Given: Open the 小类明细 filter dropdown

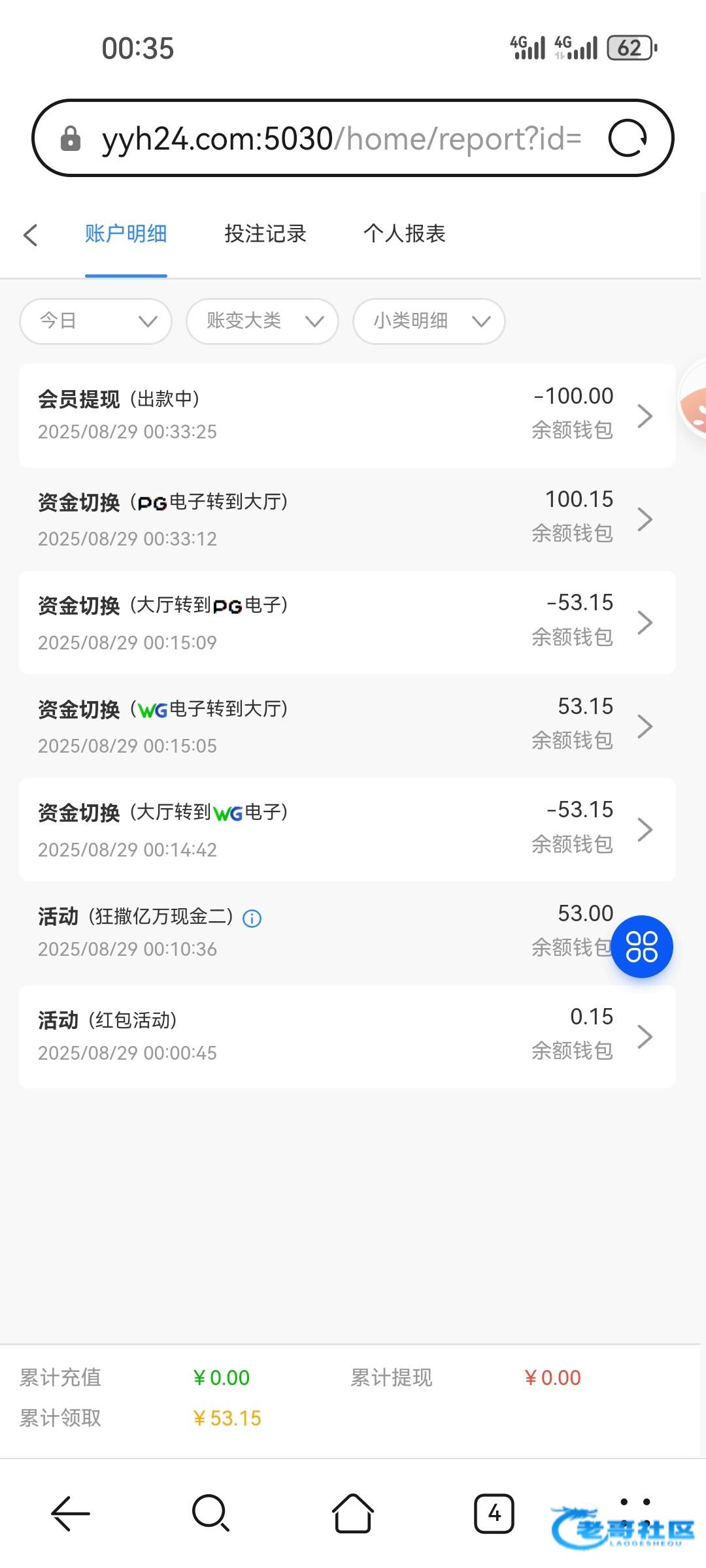Looking at the screenshot, I should [429, 321].
